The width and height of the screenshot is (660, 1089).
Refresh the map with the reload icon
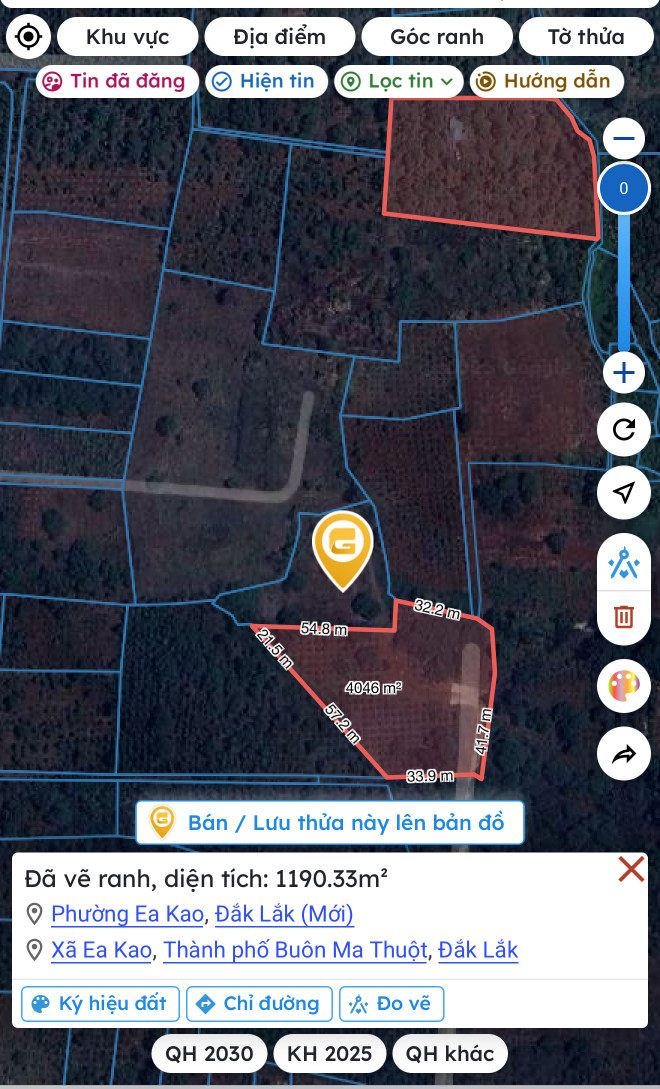(624, 430)
